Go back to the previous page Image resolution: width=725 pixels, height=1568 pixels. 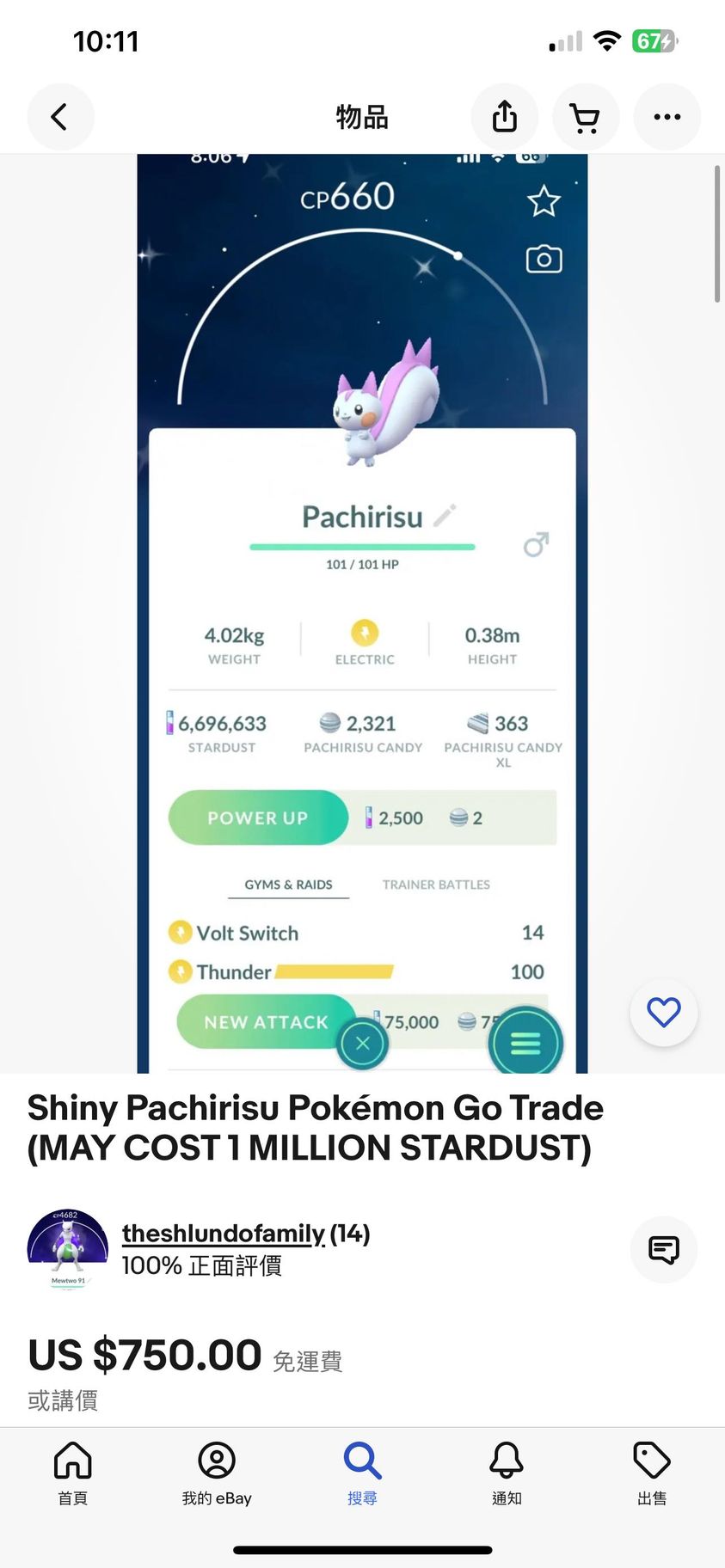tap(60, 117)
